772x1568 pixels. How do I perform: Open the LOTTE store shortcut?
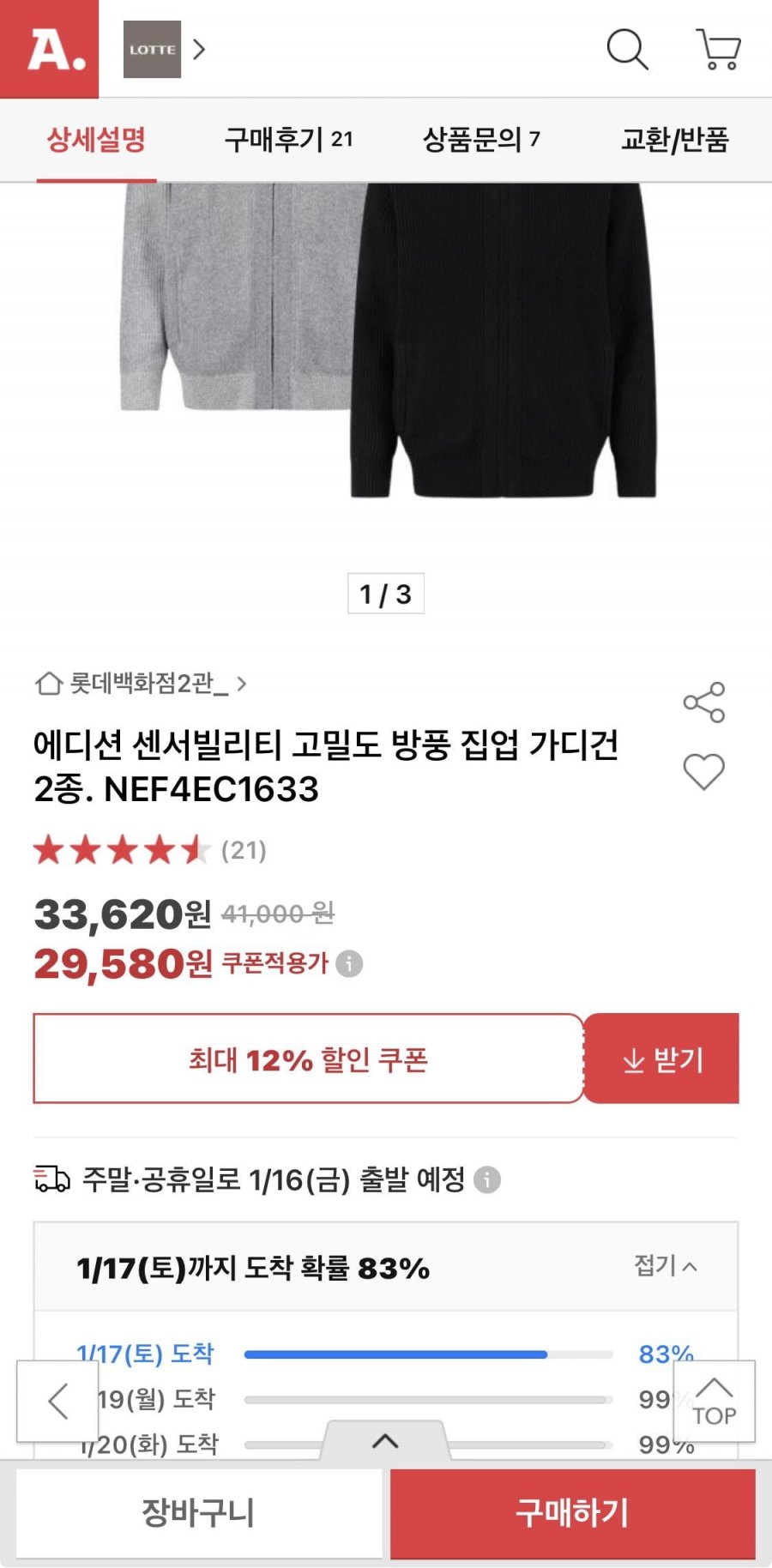[164, 49]
